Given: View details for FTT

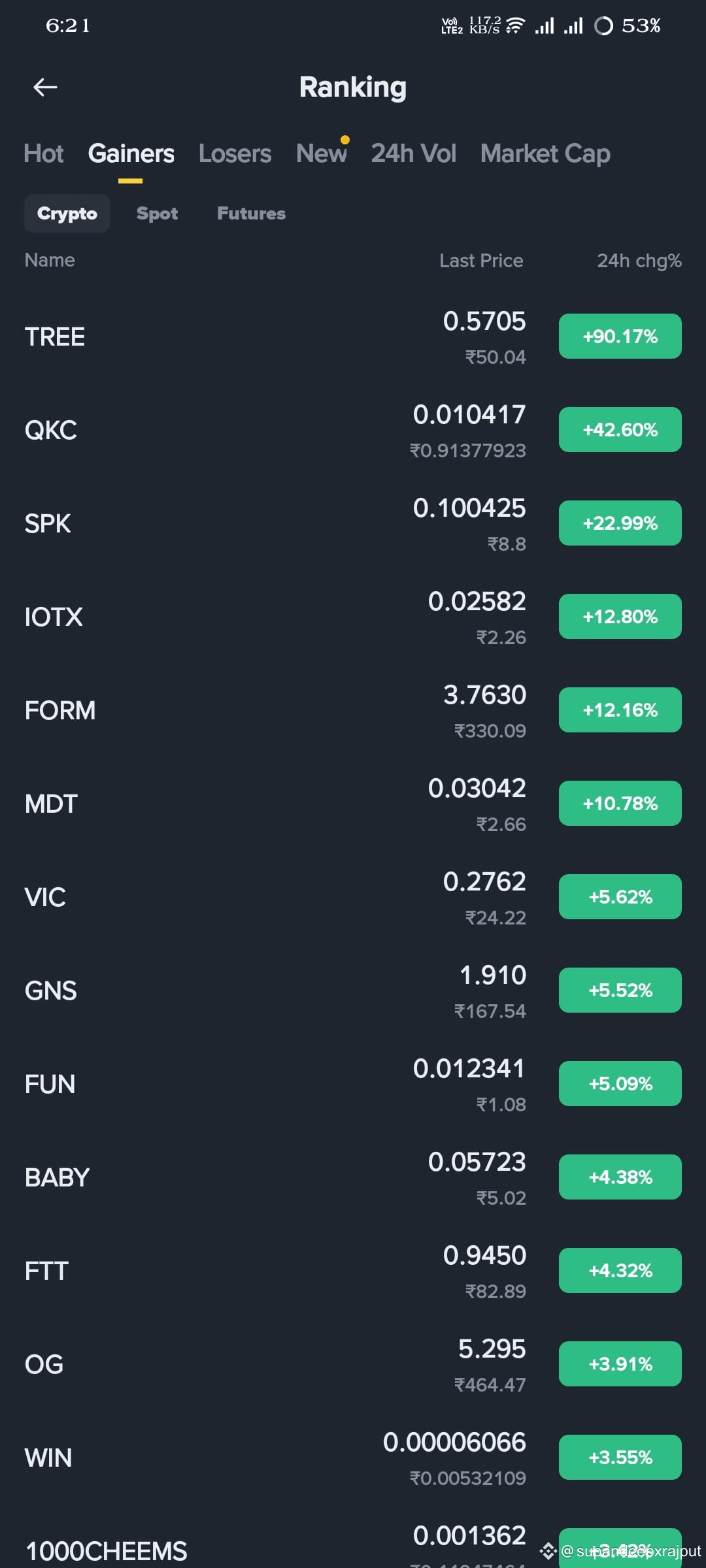Looking at the screenshot, I should pos(353,1271).
